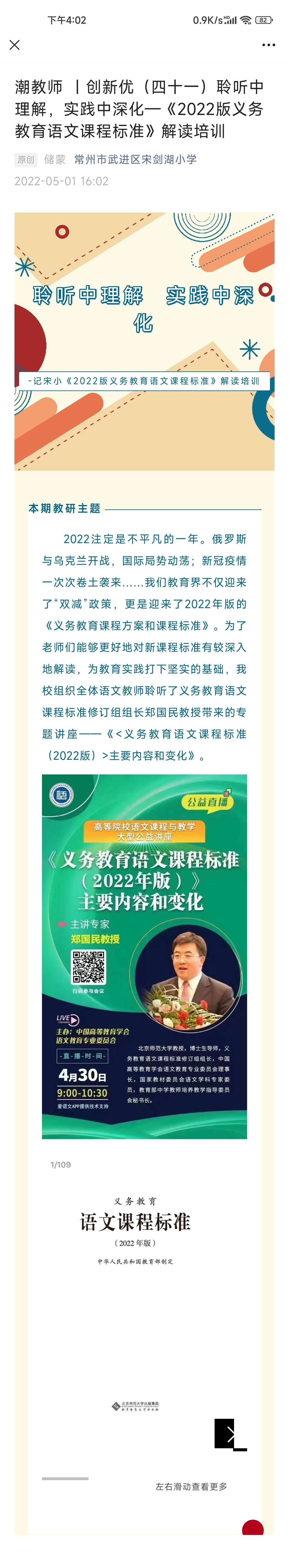This screenshot has width=289, height=1568.
Task: Open 常州市武进区宋剑湖小学 account page
Action: click(x=135, y=159)
